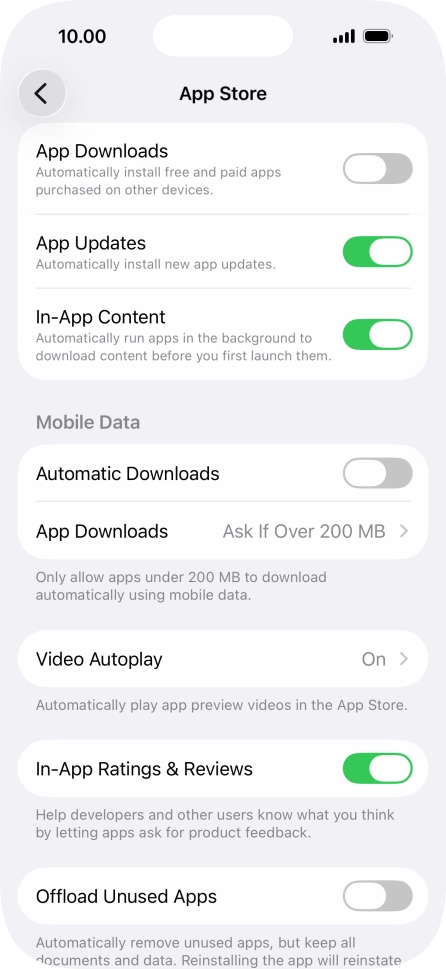Screen dimensions: 446x969
Task: Toggle Automatic Downloads over mobile data
Action: pos(377,473)
